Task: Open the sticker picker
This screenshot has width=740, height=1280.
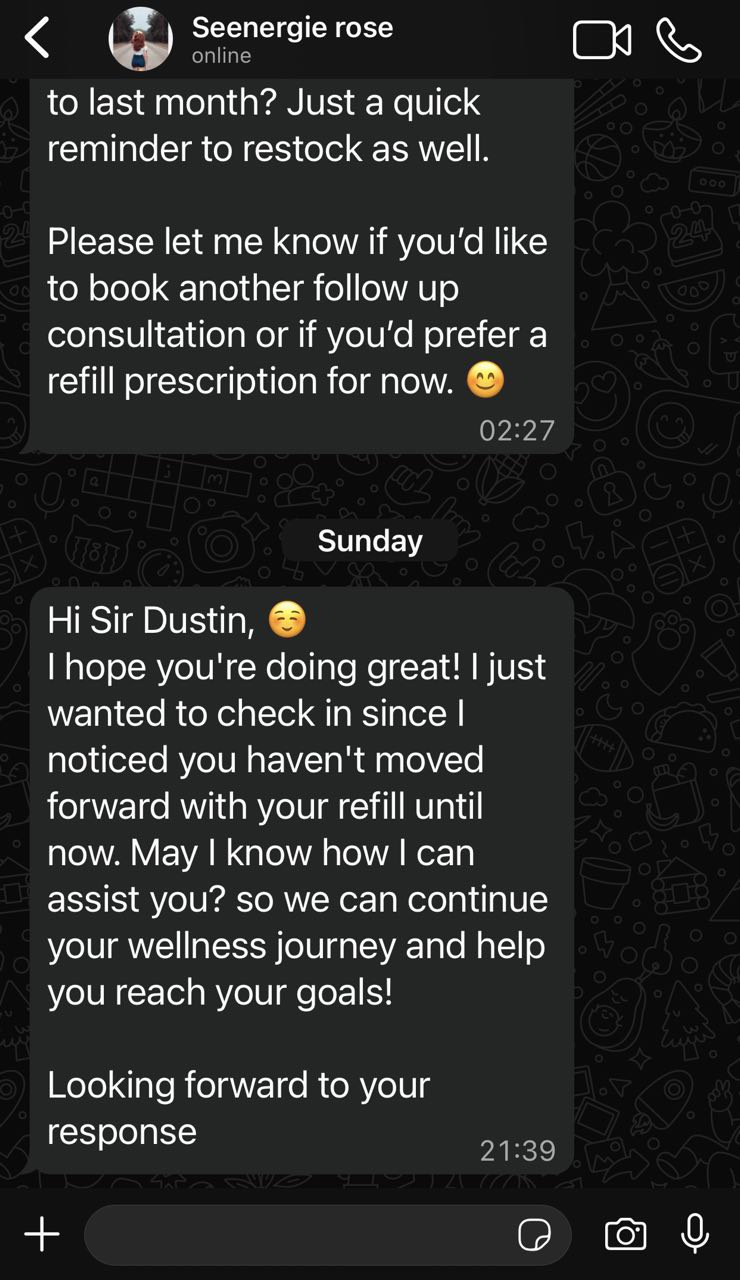Action: [x=535, y=1235]
